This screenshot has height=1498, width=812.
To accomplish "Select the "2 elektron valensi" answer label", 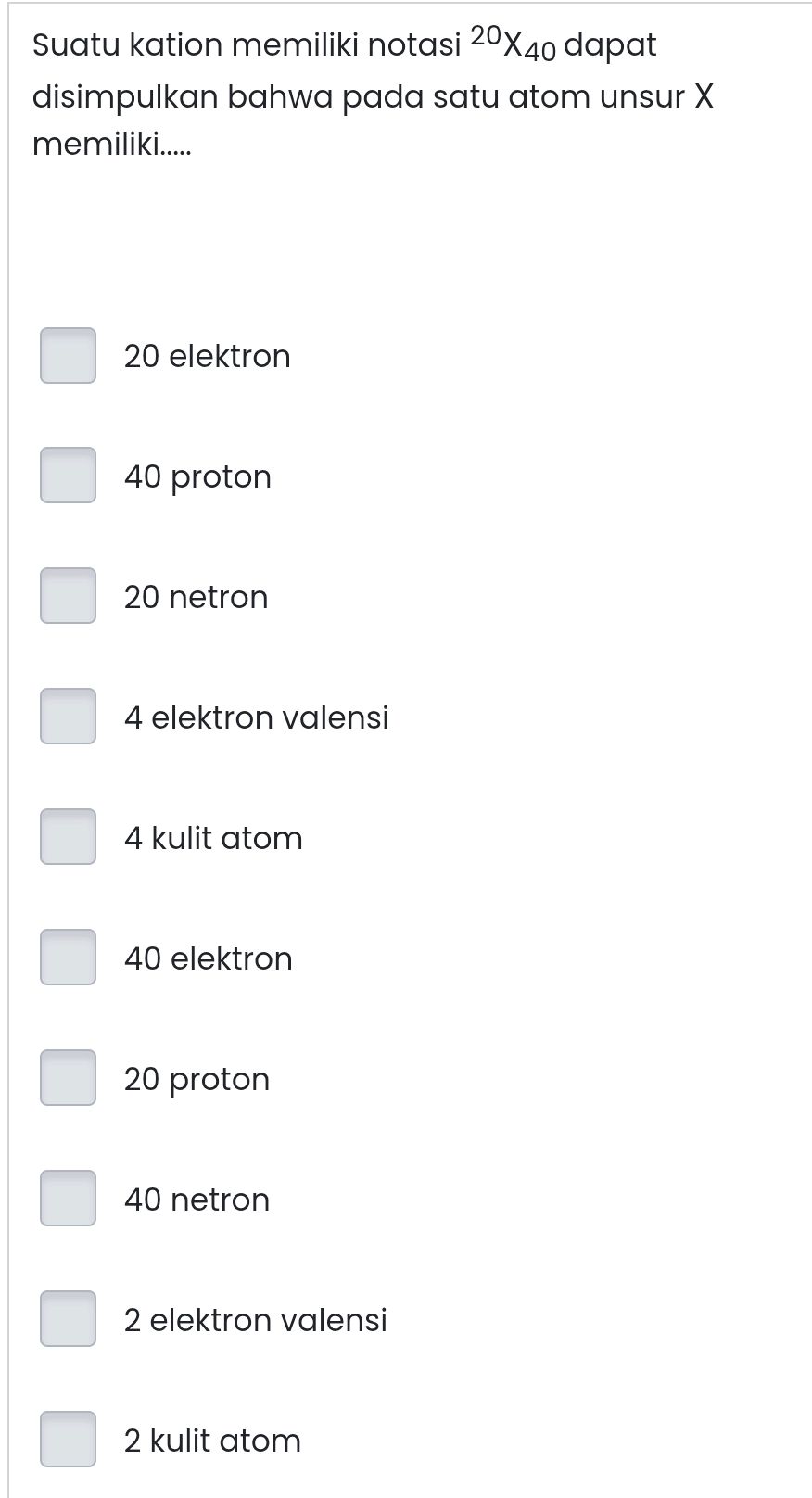I will click(x=256, y=1319).
